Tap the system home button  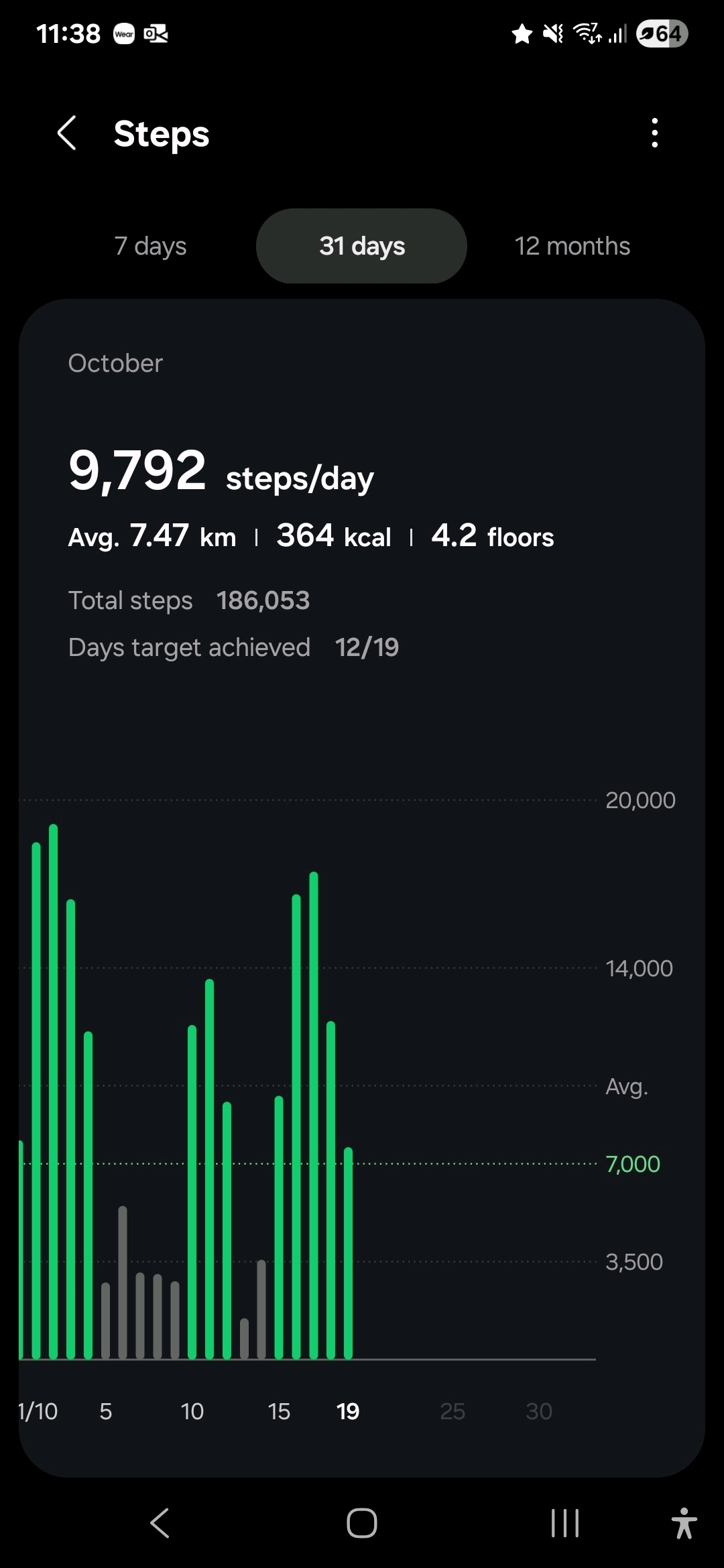click(x=361, y=1523)
